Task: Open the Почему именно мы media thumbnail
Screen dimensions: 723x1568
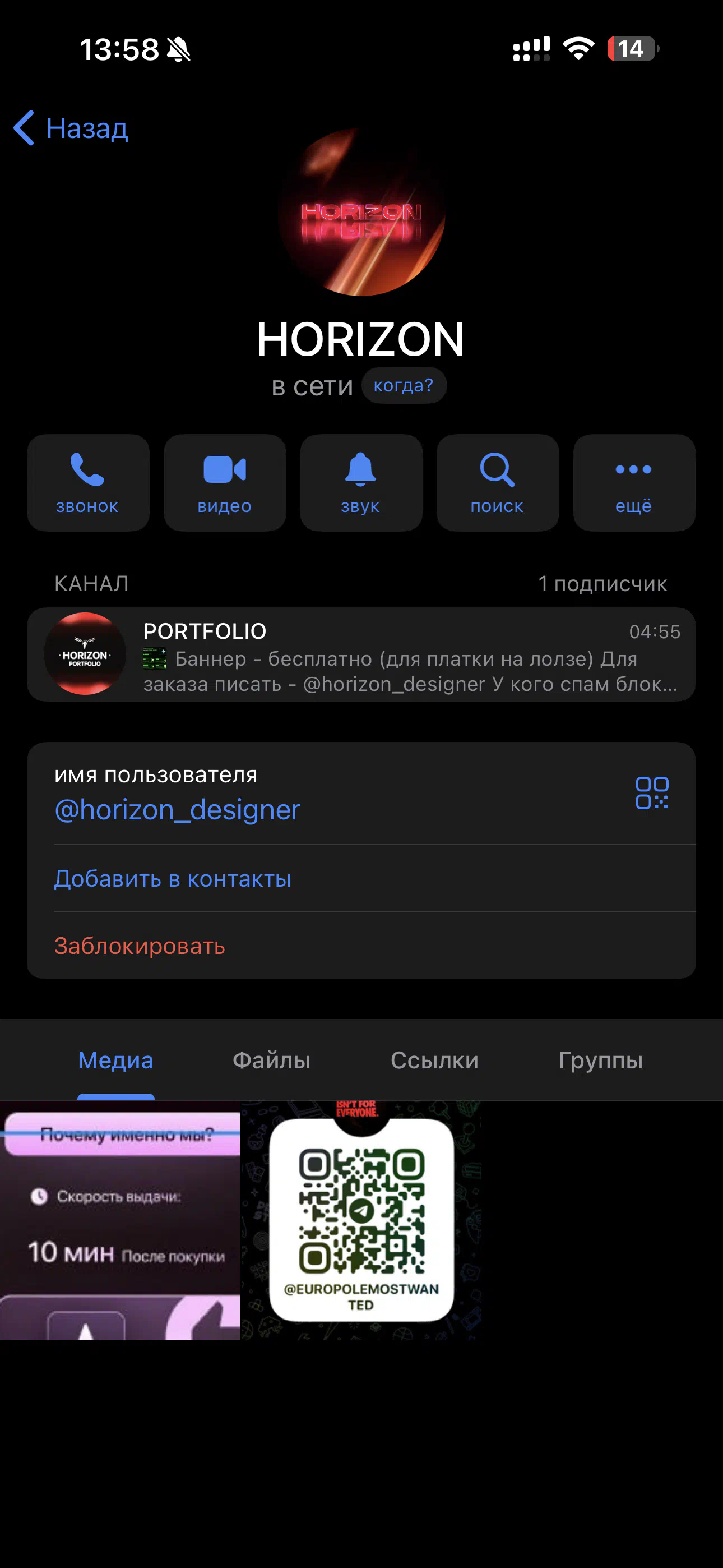Action: click(120, 1220)
